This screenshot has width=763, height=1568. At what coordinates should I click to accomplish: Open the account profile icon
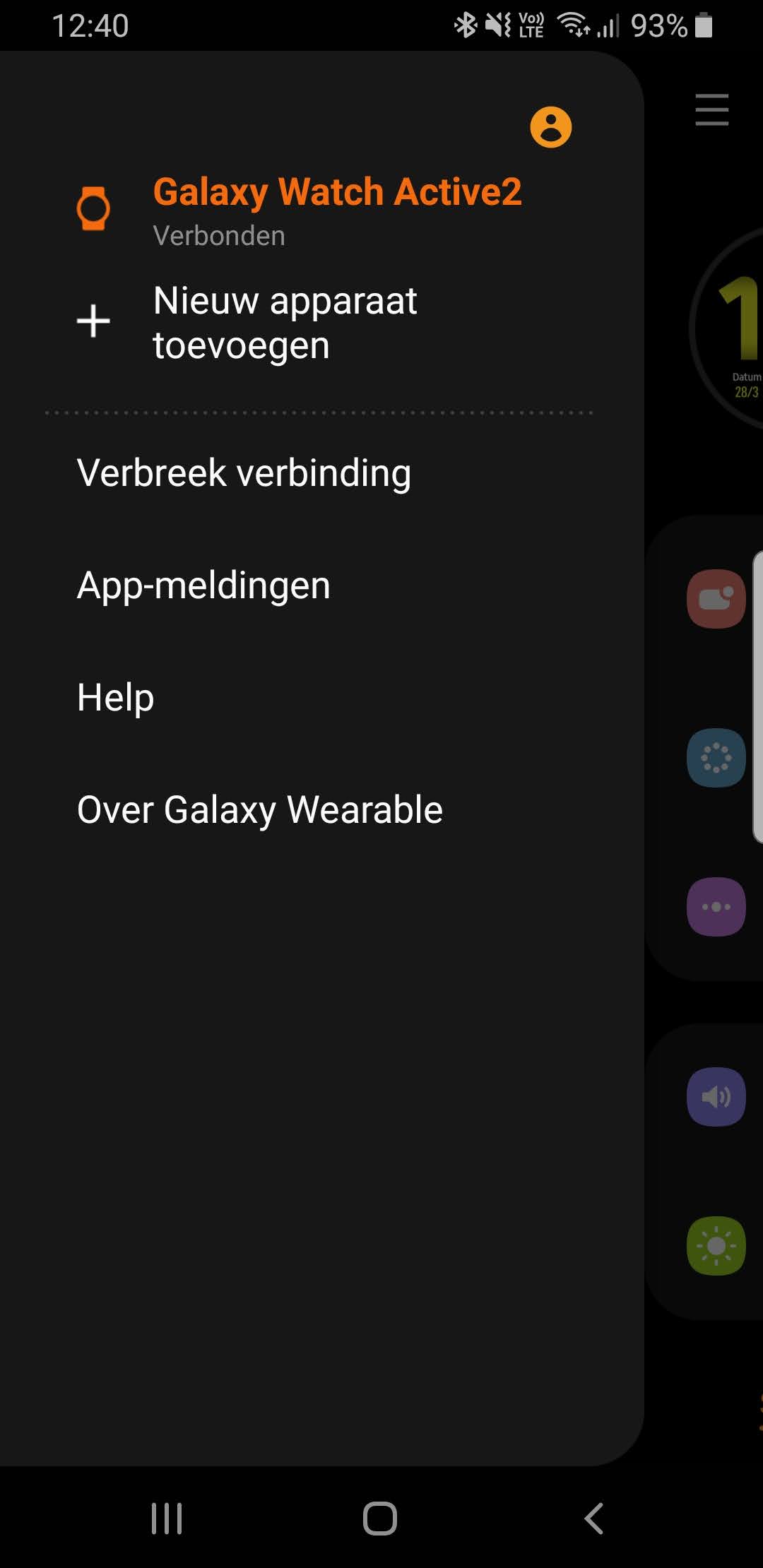point(550,127)
